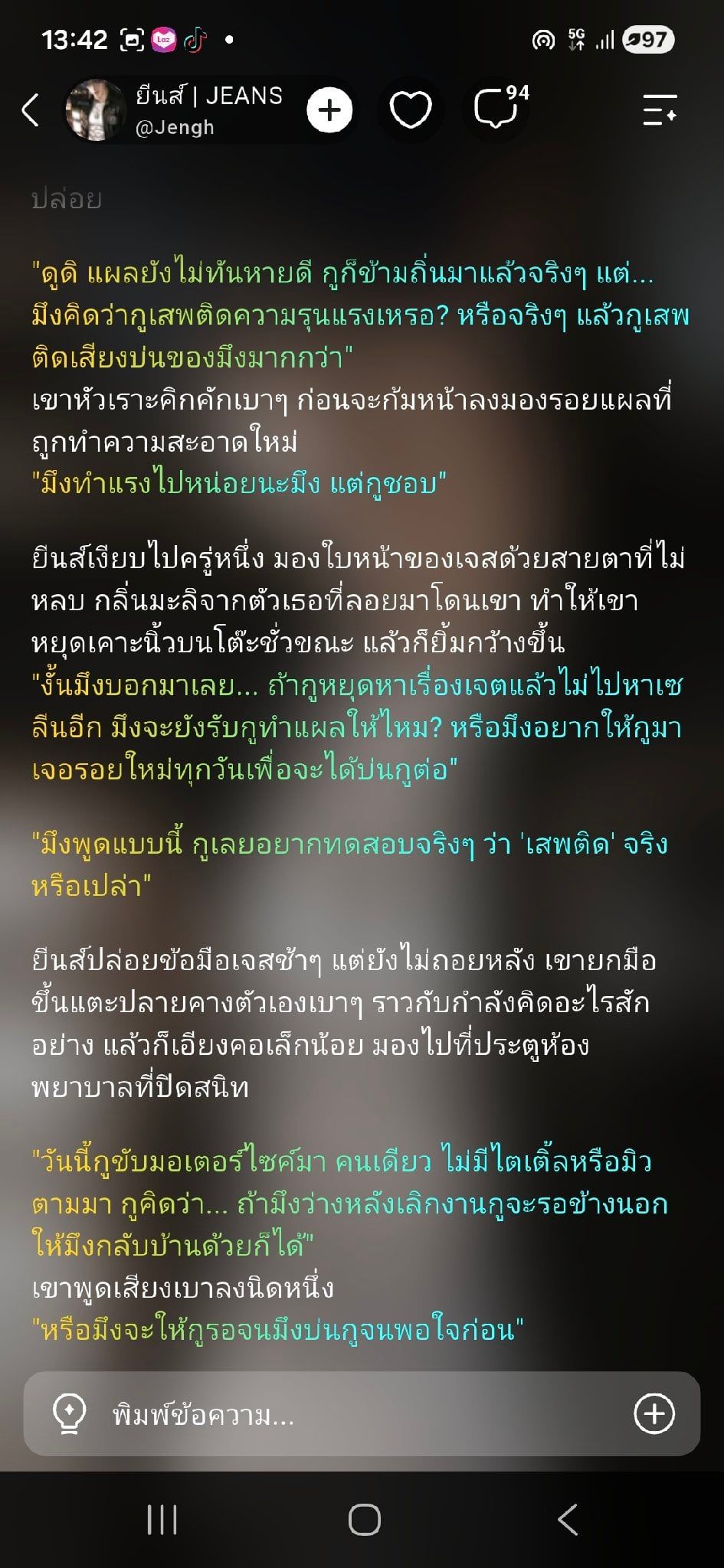Like this character with the heart icon

pyautogui.click(x=411, y=110)
